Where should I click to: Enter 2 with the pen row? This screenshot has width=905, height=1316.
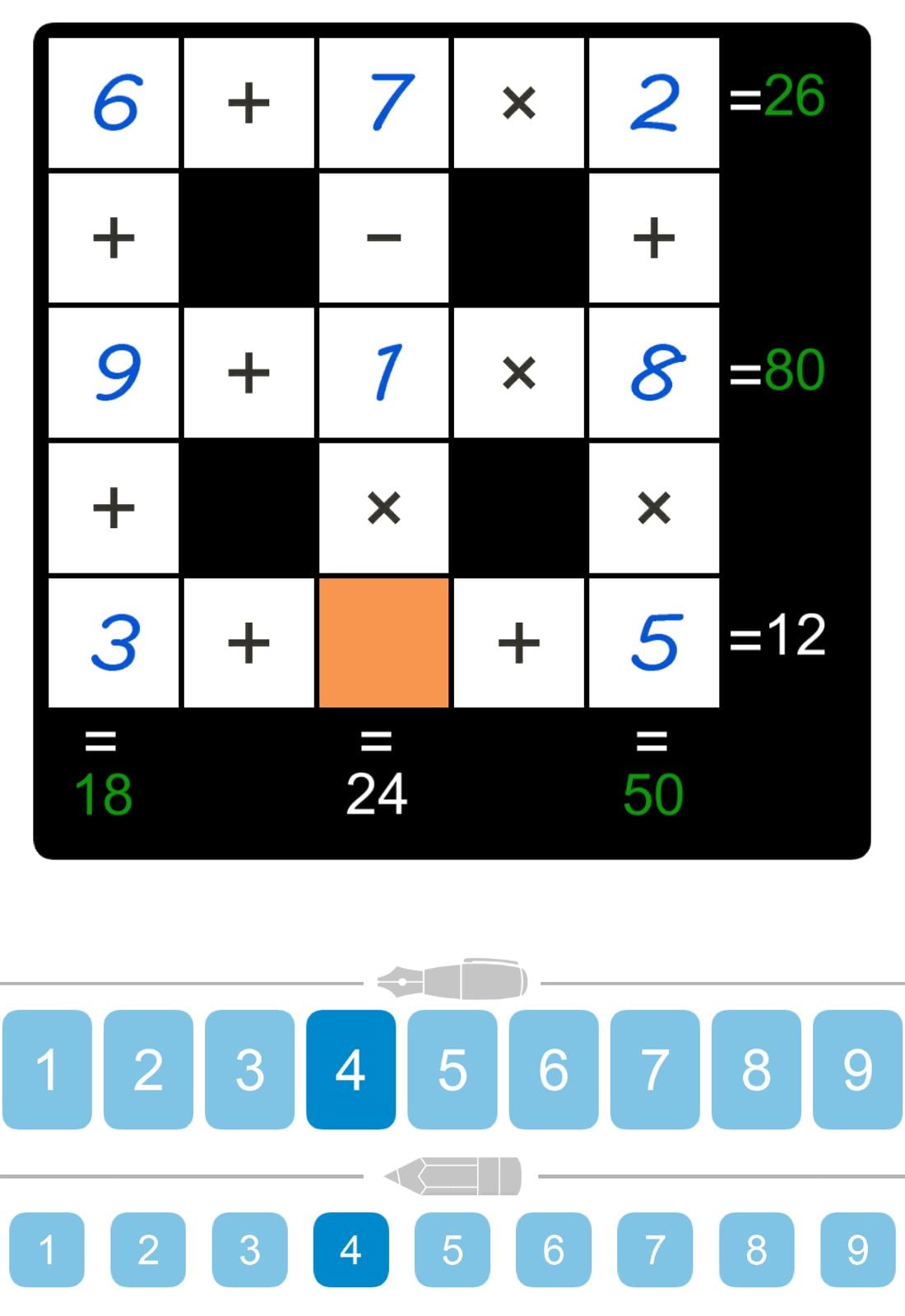tap(148, 1069)
